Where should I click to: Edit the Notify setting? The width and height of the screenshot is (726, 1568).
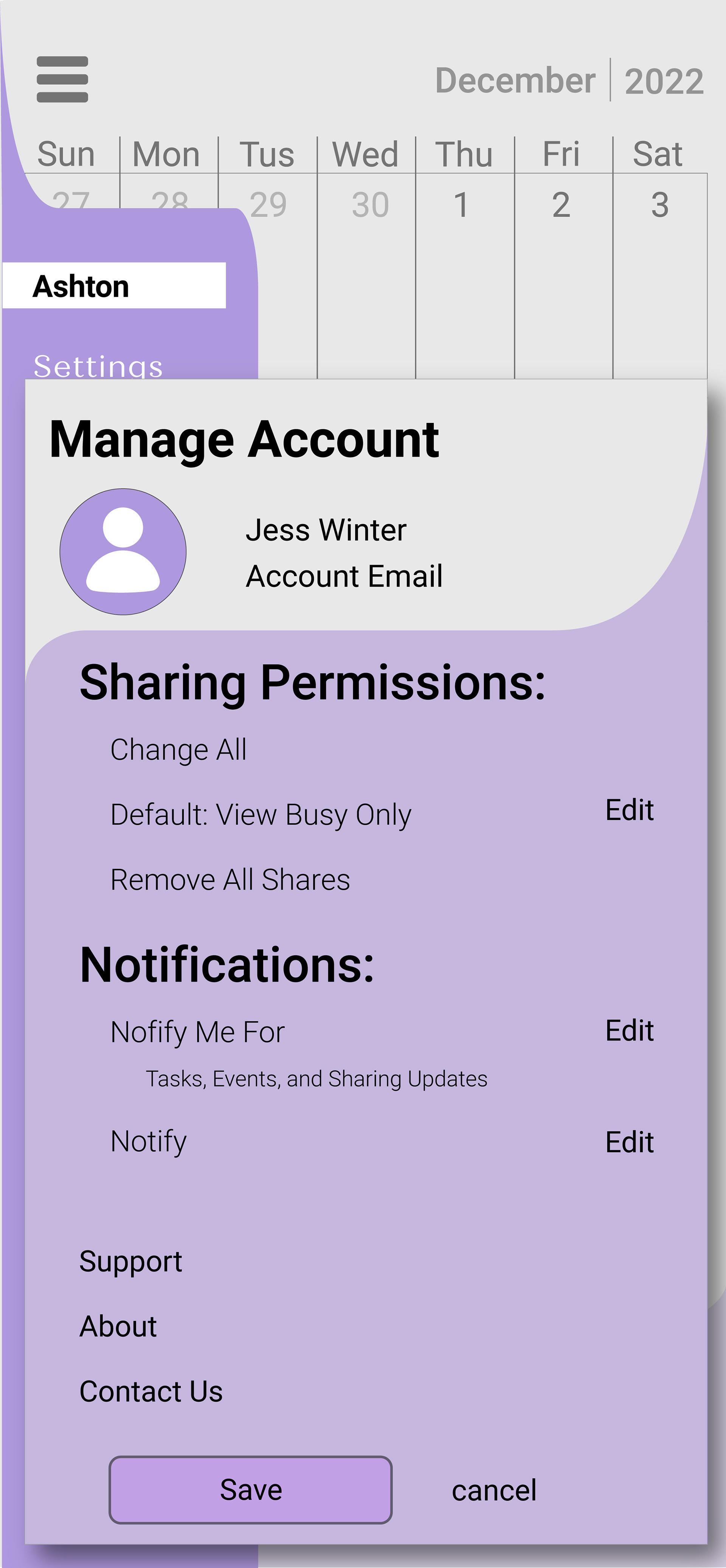pos(629,1142)
